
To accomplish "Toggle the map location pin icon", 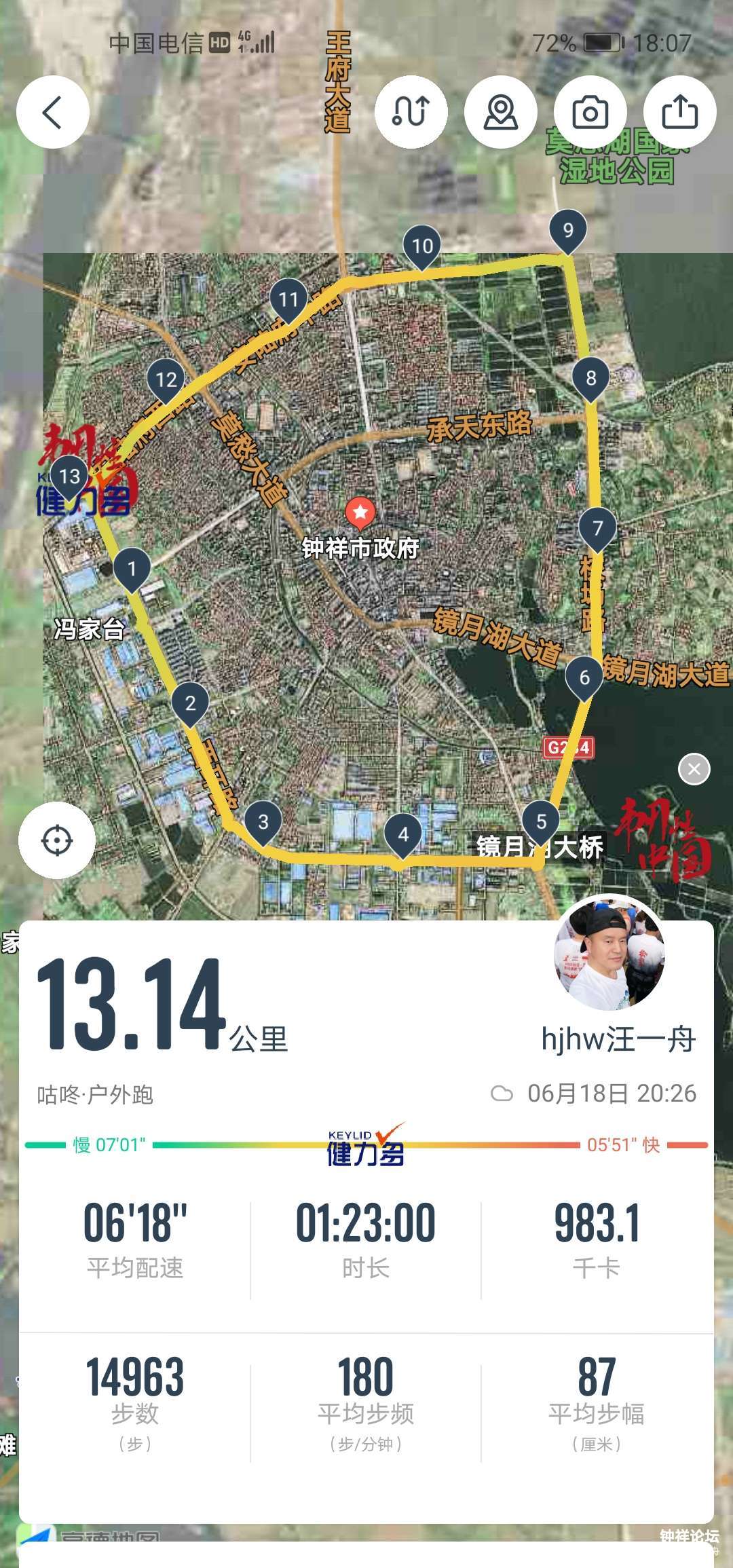I will (x=501, y=112).
